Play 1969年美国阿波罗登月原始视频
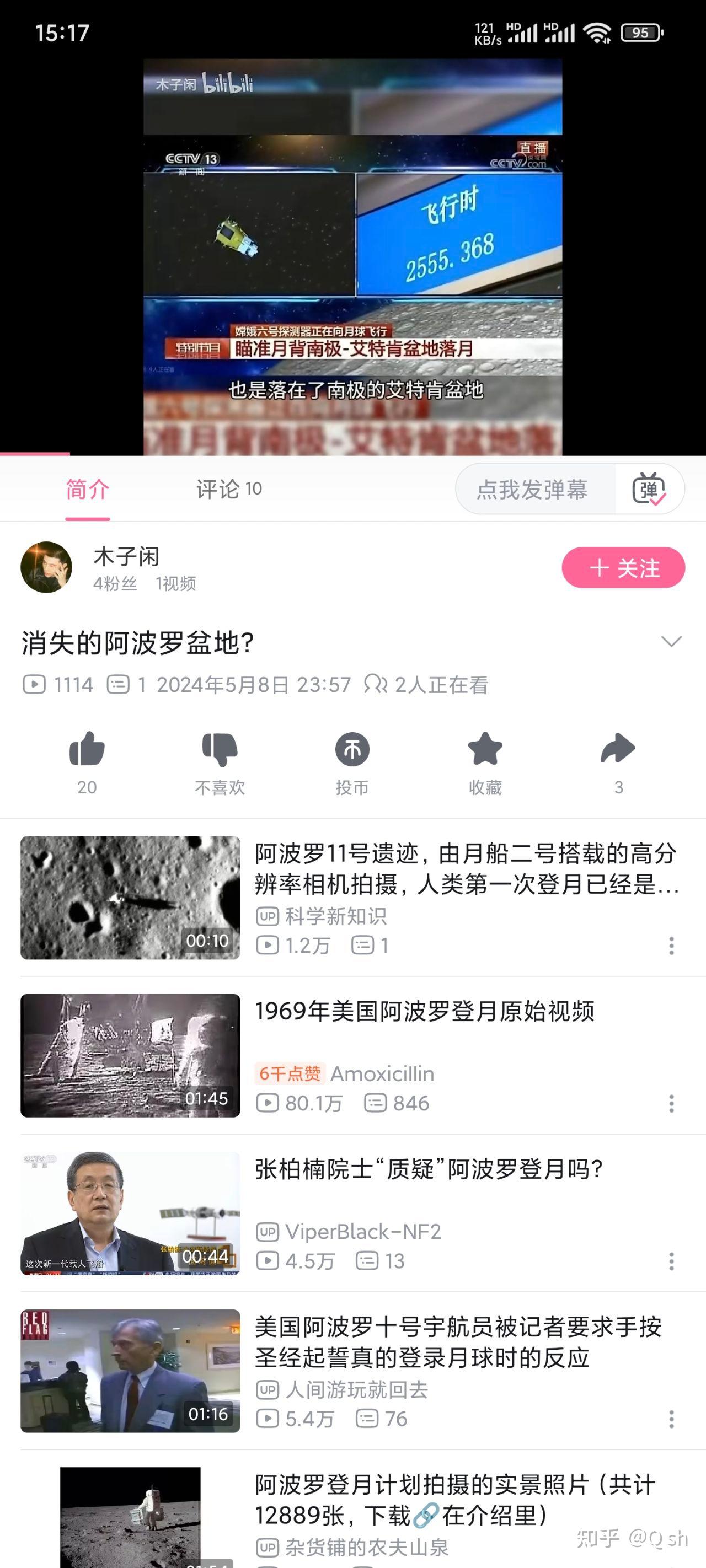 click(x=424, y=1011)
